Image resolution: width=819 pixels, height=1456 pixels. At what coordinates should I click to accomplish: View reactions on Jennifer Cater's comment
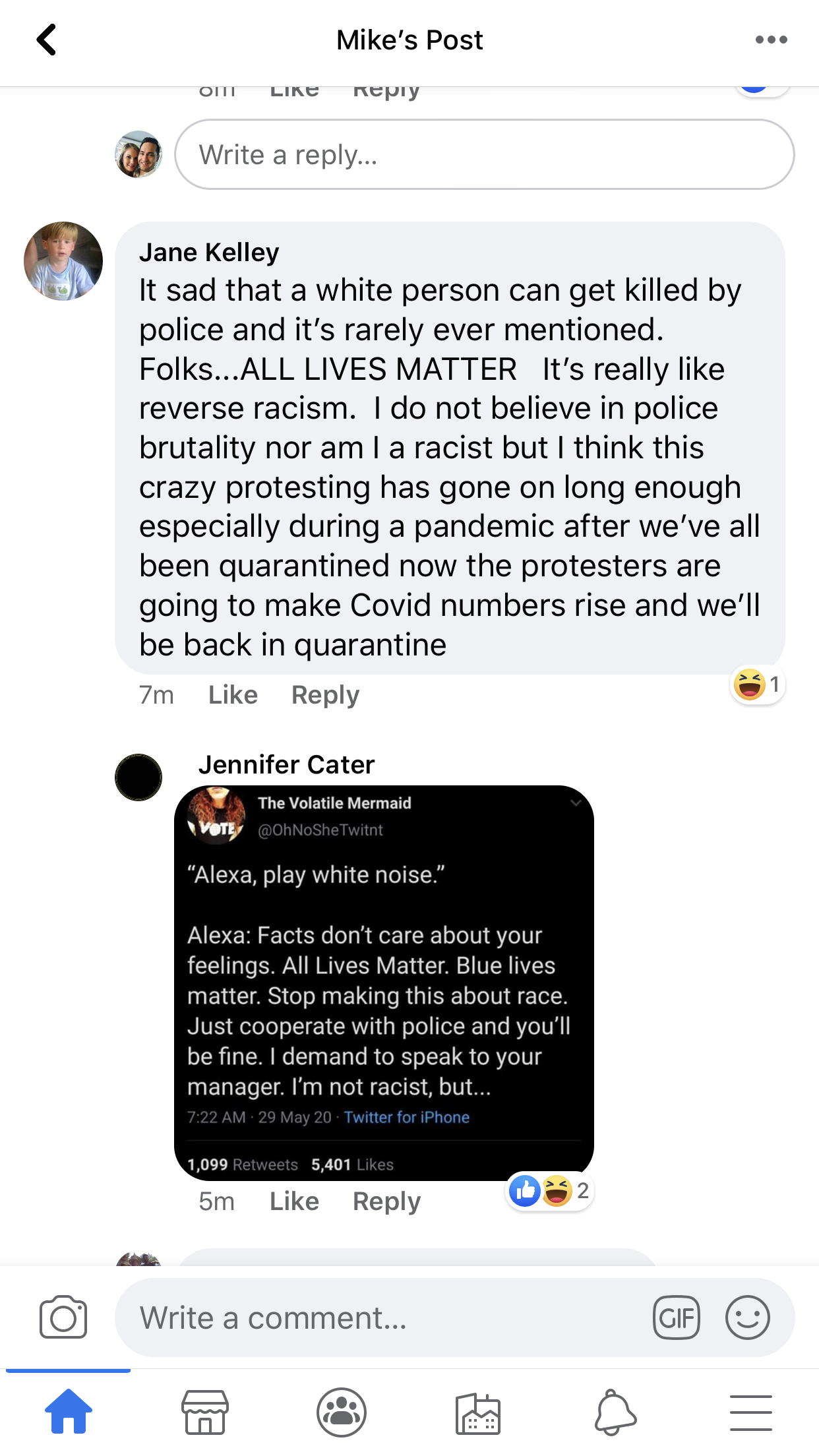550,1191
